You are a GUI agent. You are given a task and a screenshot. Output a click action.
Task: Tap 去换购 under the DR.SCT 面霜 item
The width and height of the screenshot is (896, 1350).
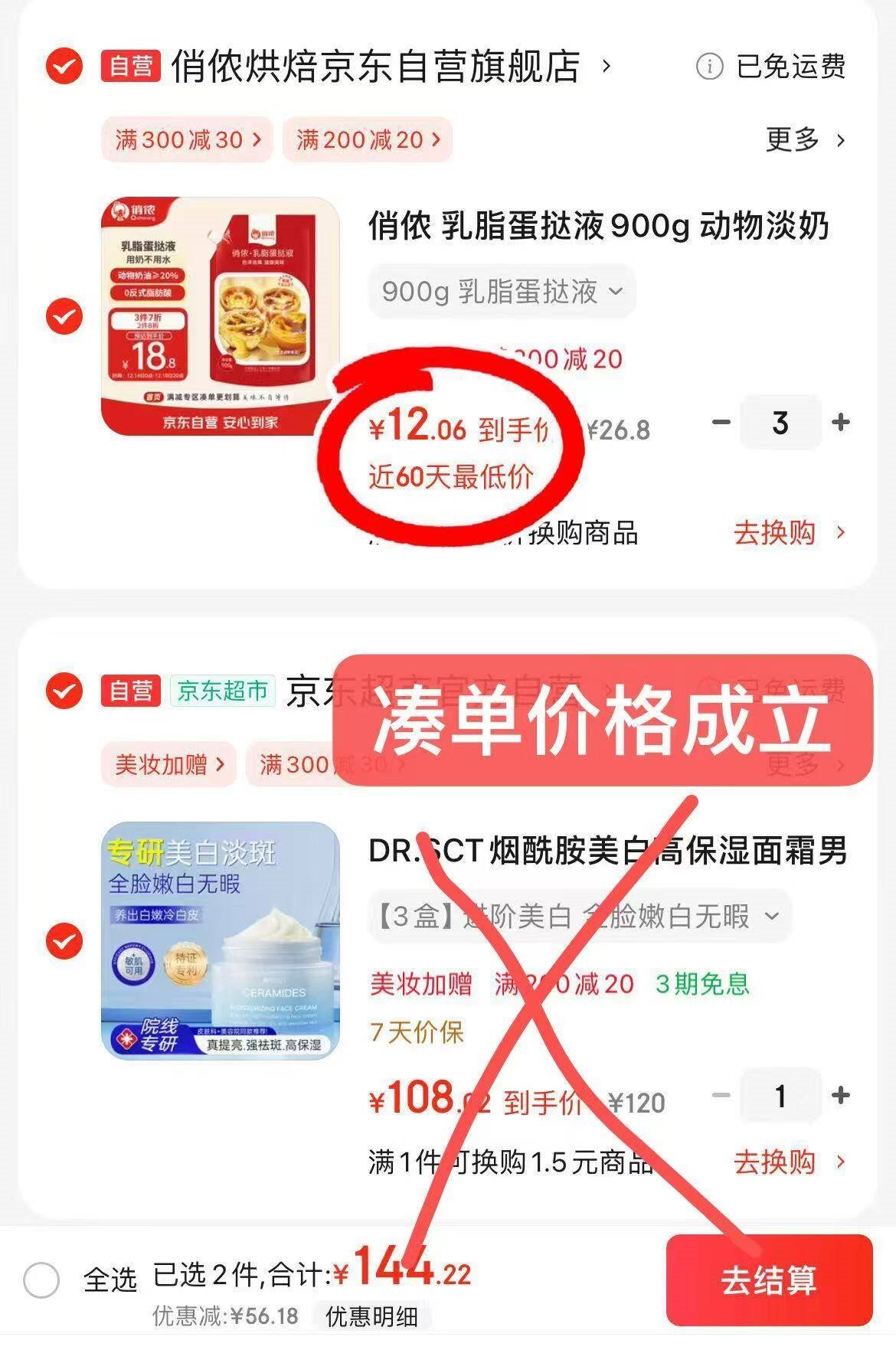[789, 1162]
